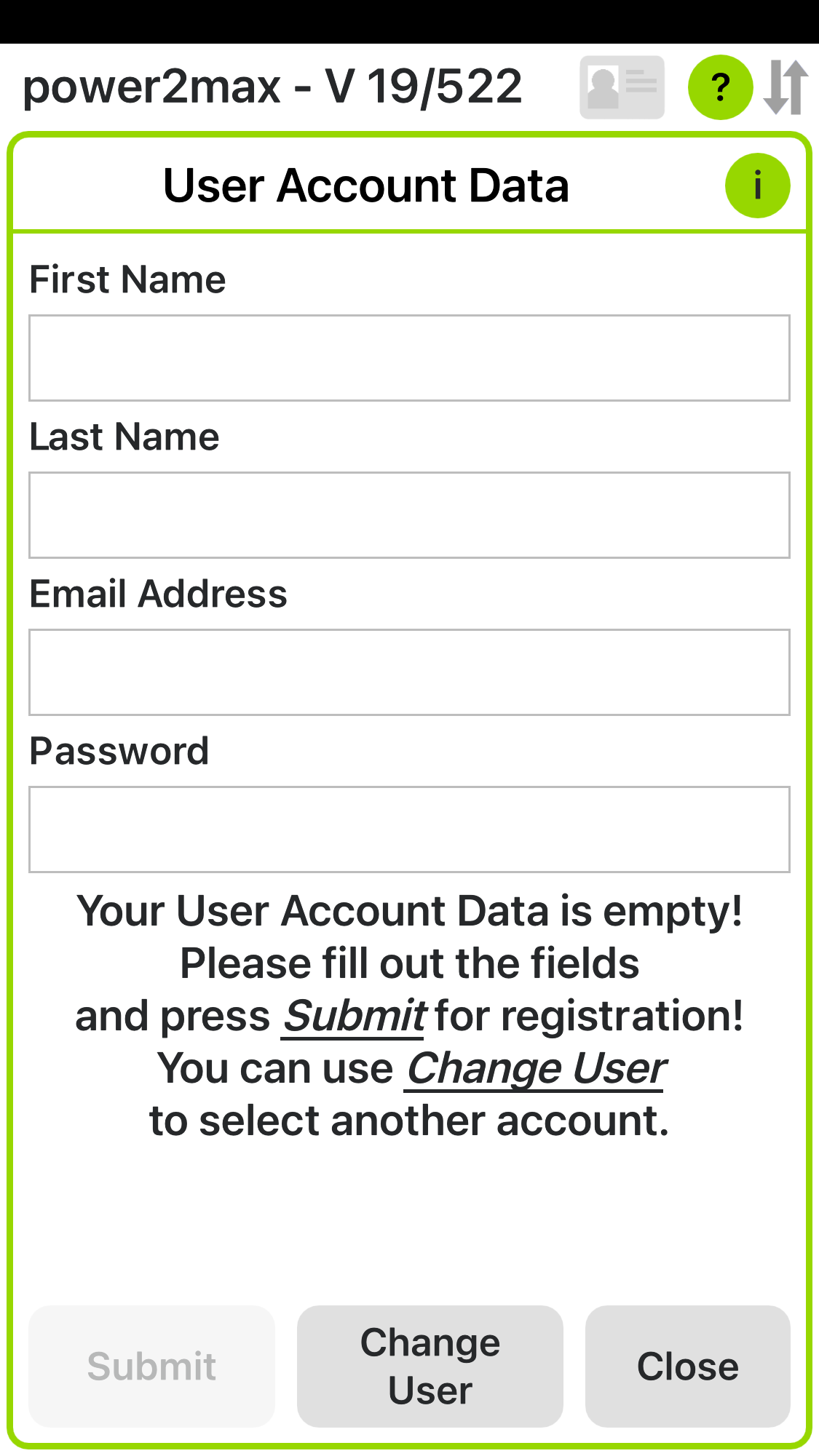Choose Change User to switch accounts
Viewport: 819px width, 1456px height.
[430, 1367]
